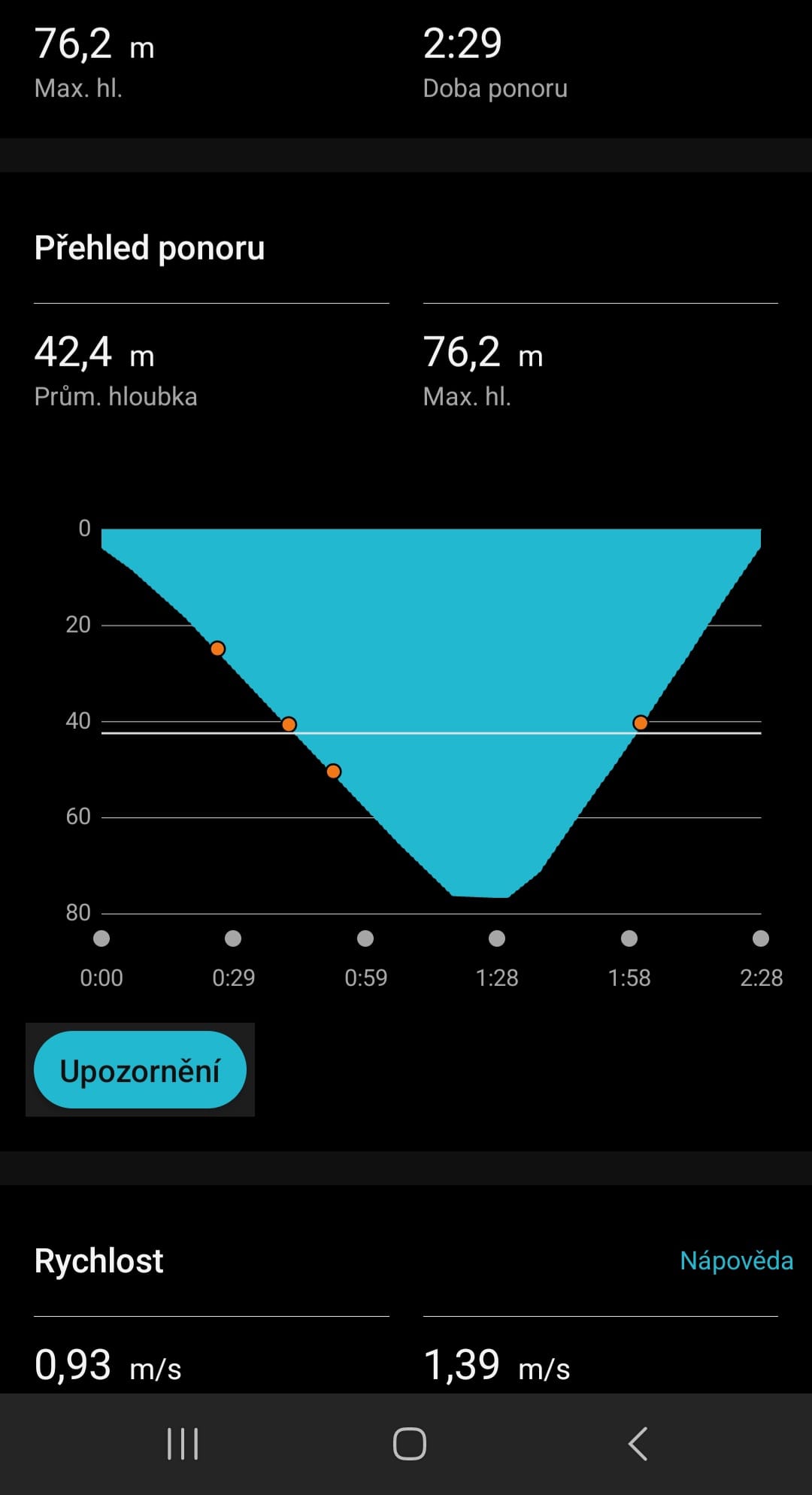Tap the Upozornění button

[x=140, y=1070]
